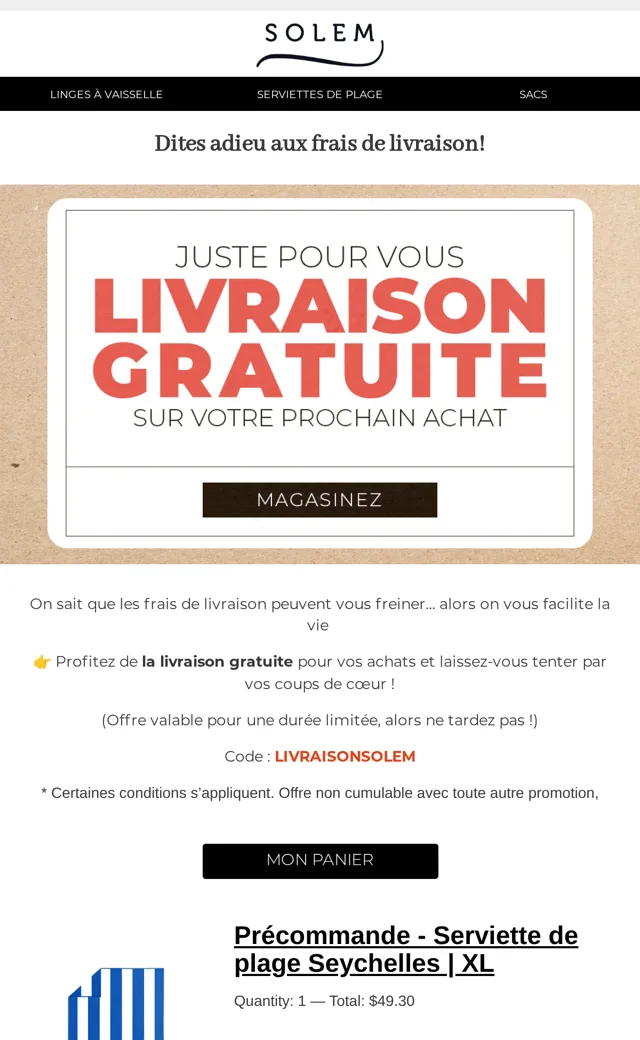Open the Linges à vaisselle category
This screenshot has height=1040, width=640.
(x=106, y=94)
